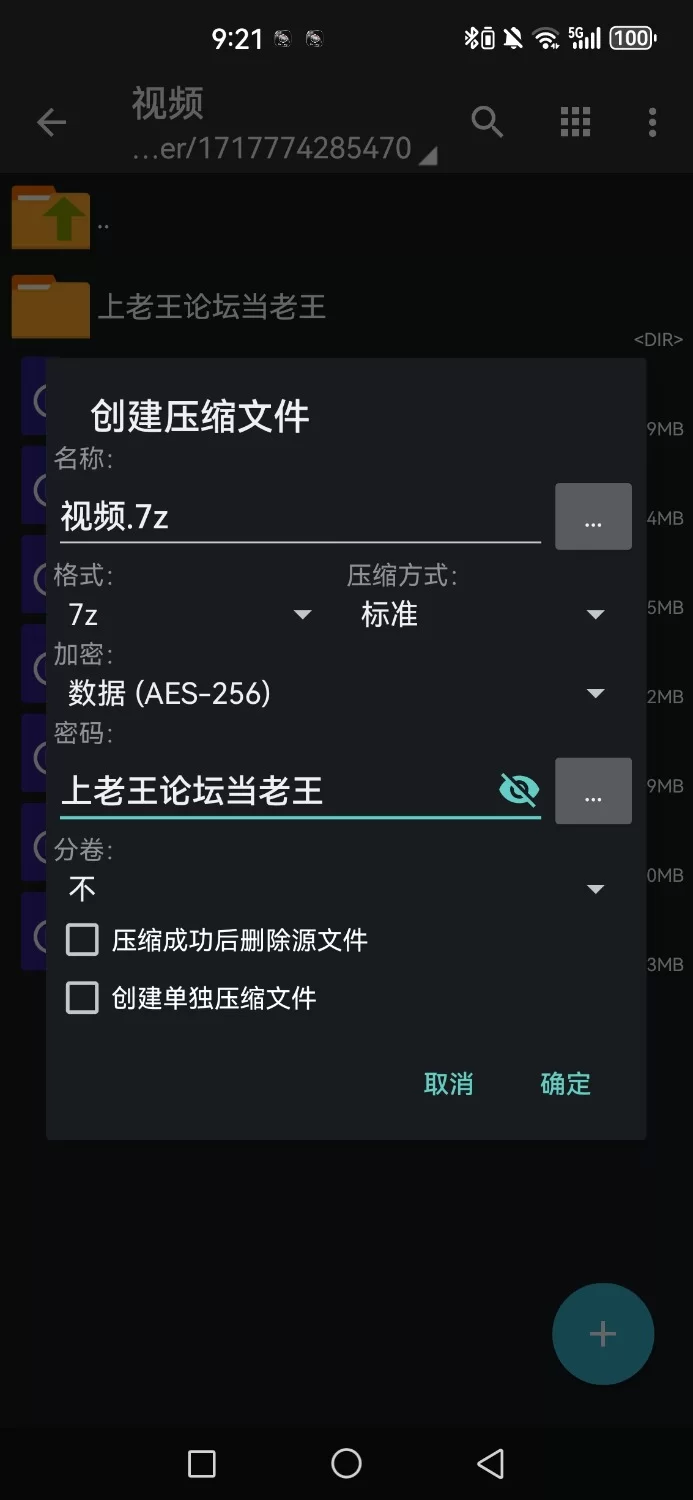Open the 格式 dropdown showing 7z
The width and height of the screenshot is (693, 1500).
[x=187, y=614]
